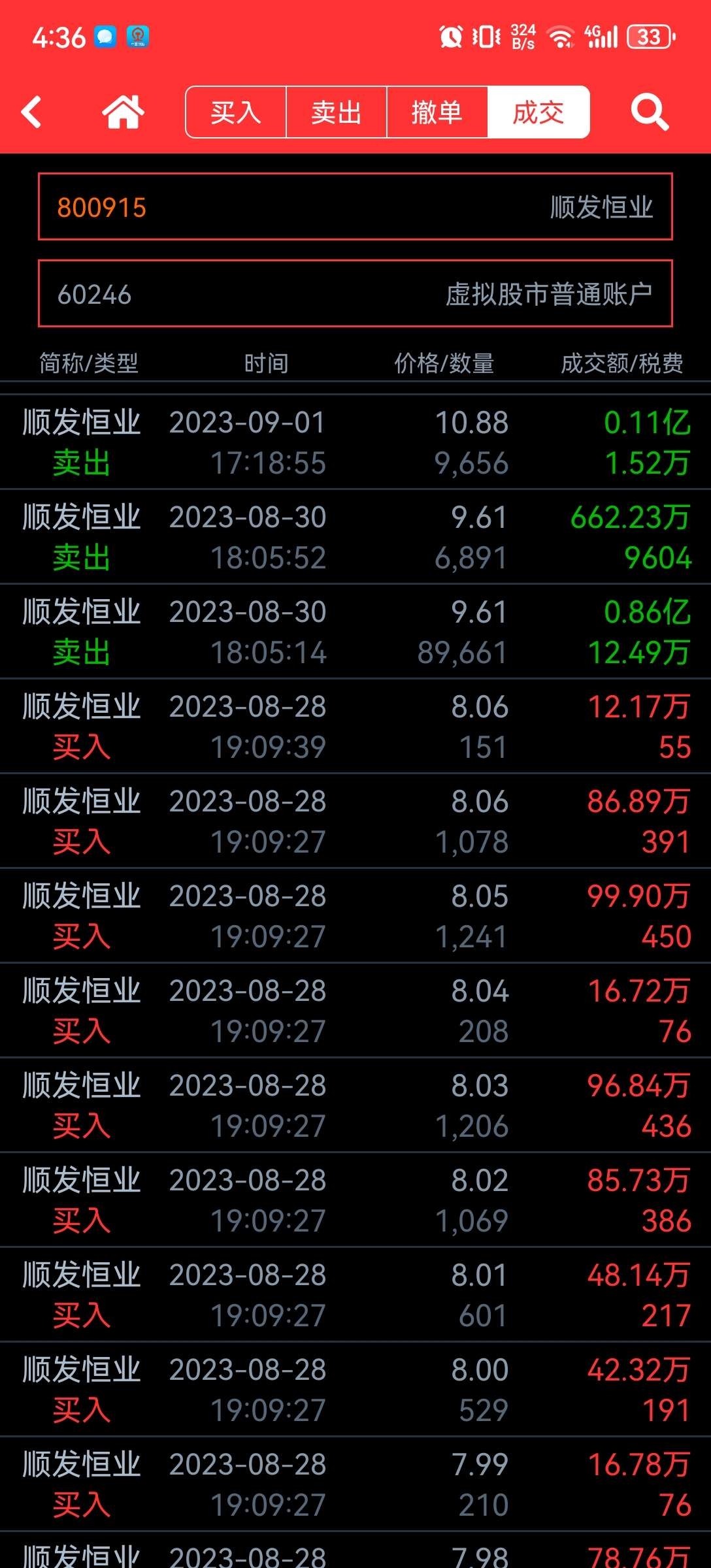
Task: Switch to the 撤单 tab
Action: pyautogui.click(x=437, y=112)
